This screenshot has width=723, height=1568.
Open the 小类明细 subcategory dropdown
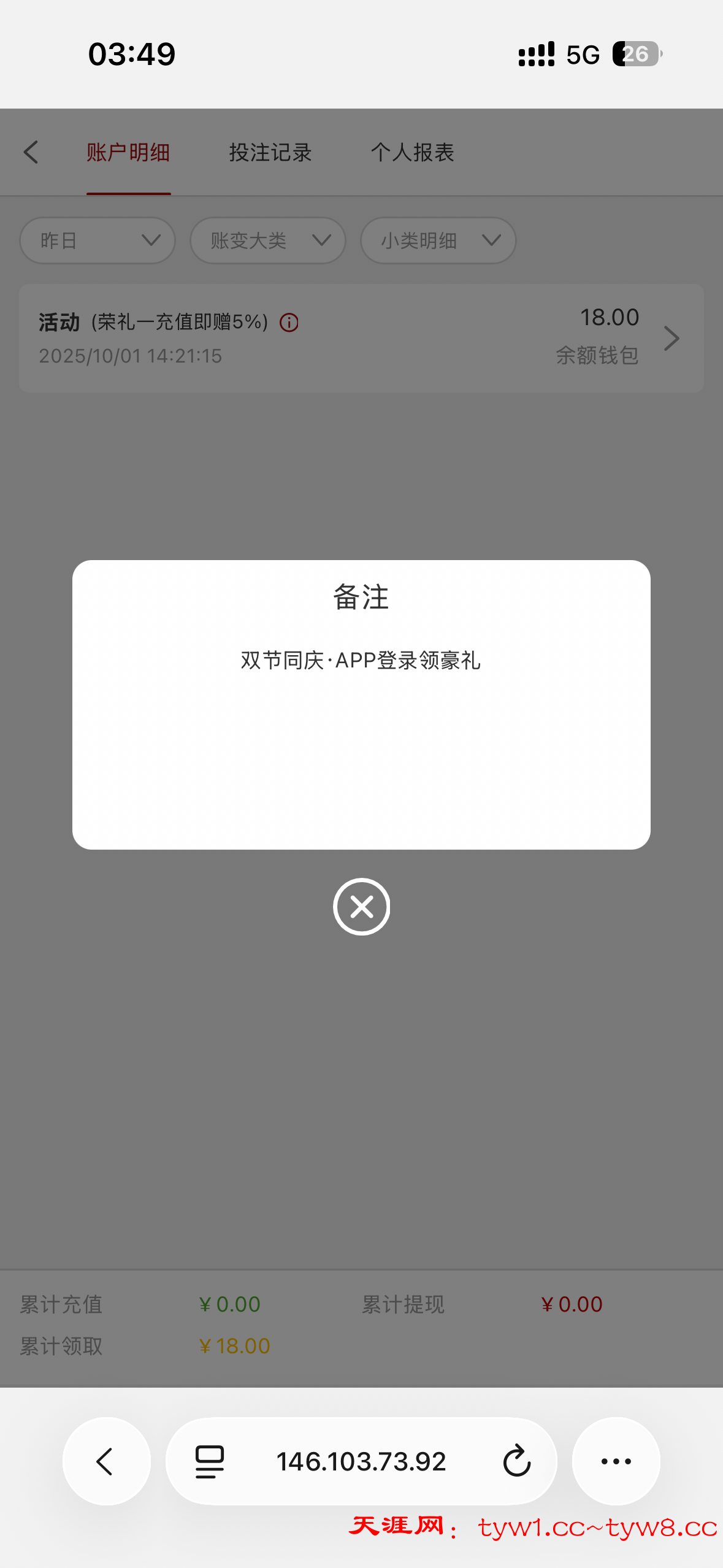[438, 240]
